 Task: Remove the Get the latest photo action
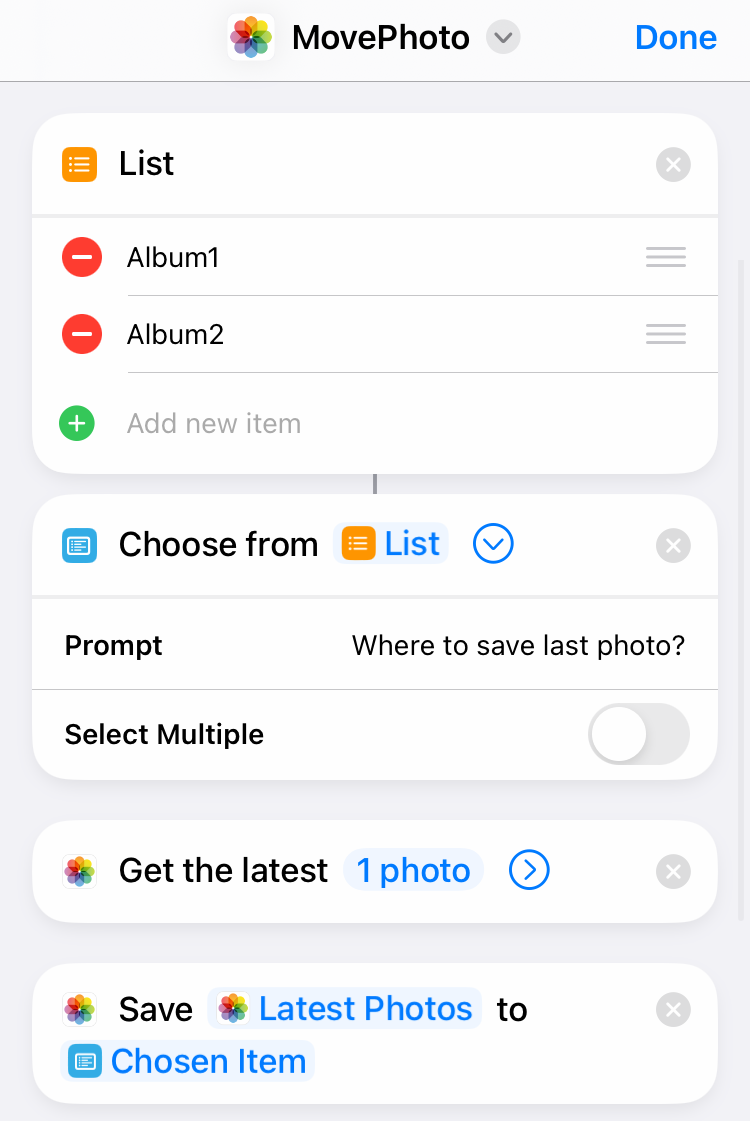click(673, 872)
